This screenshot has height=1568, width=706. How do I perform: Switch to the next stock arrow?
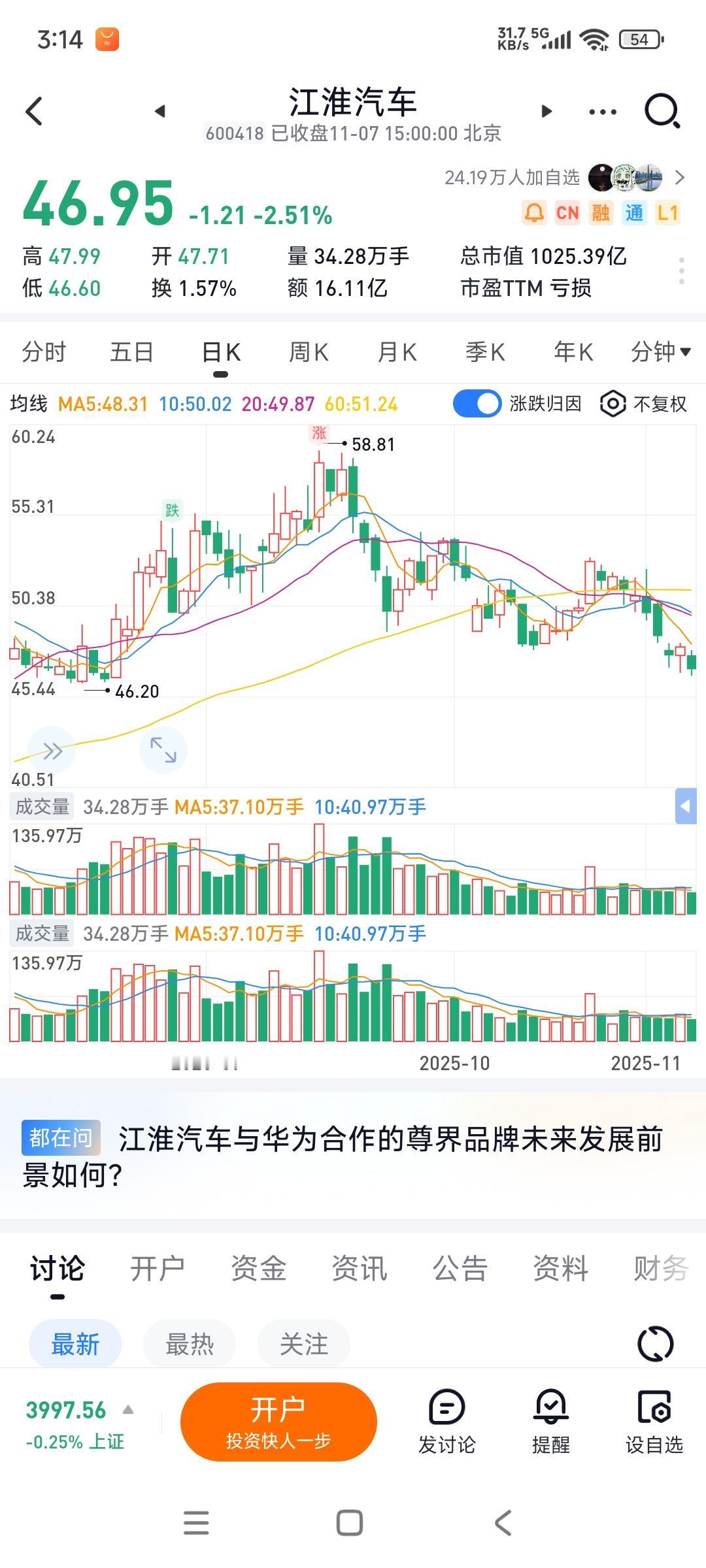click(546, 111)
